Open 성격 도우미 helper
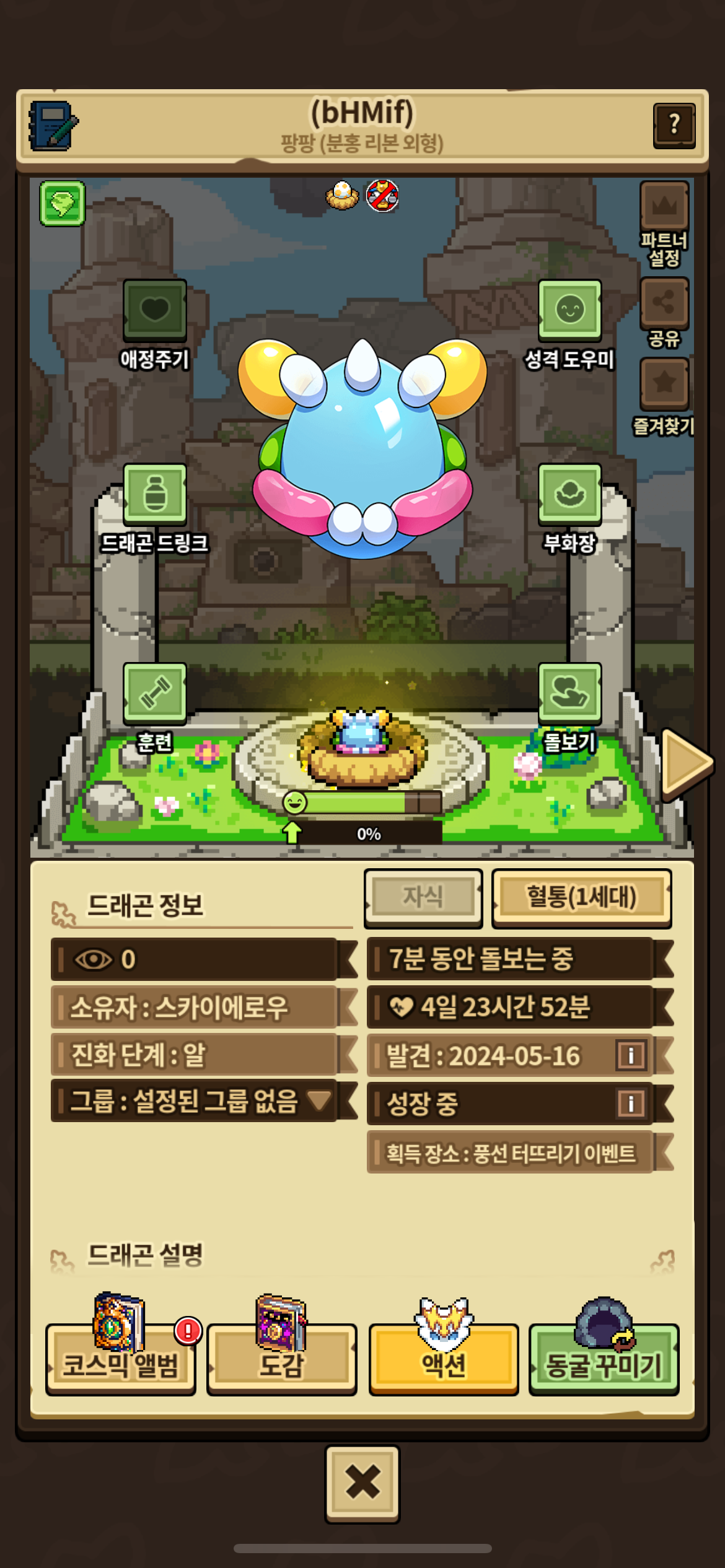The image size is (725, 1568). 569,310
